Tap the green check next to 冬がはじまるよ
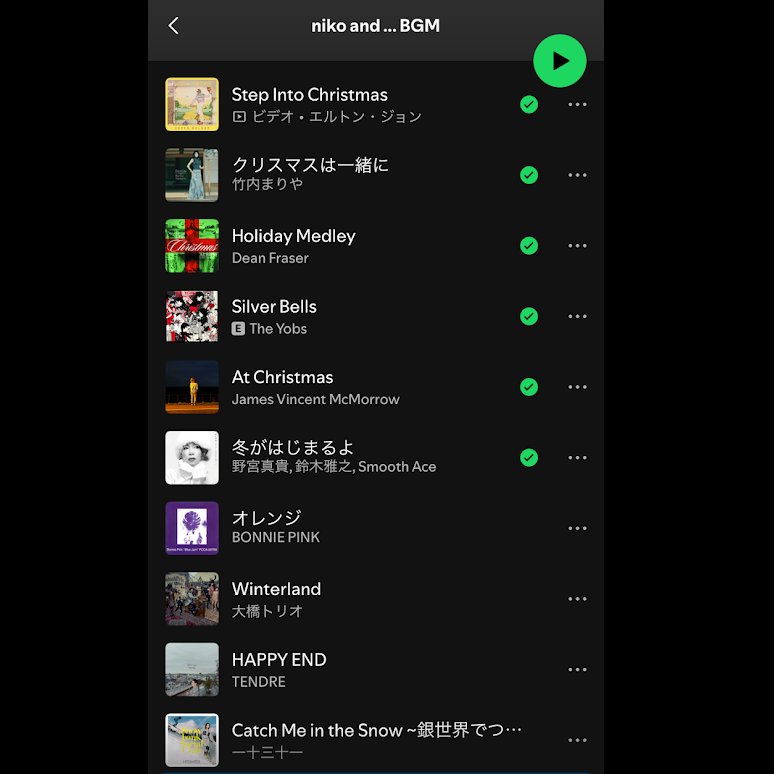The height and width of the screenshot is (774, 774). point(529,457)
